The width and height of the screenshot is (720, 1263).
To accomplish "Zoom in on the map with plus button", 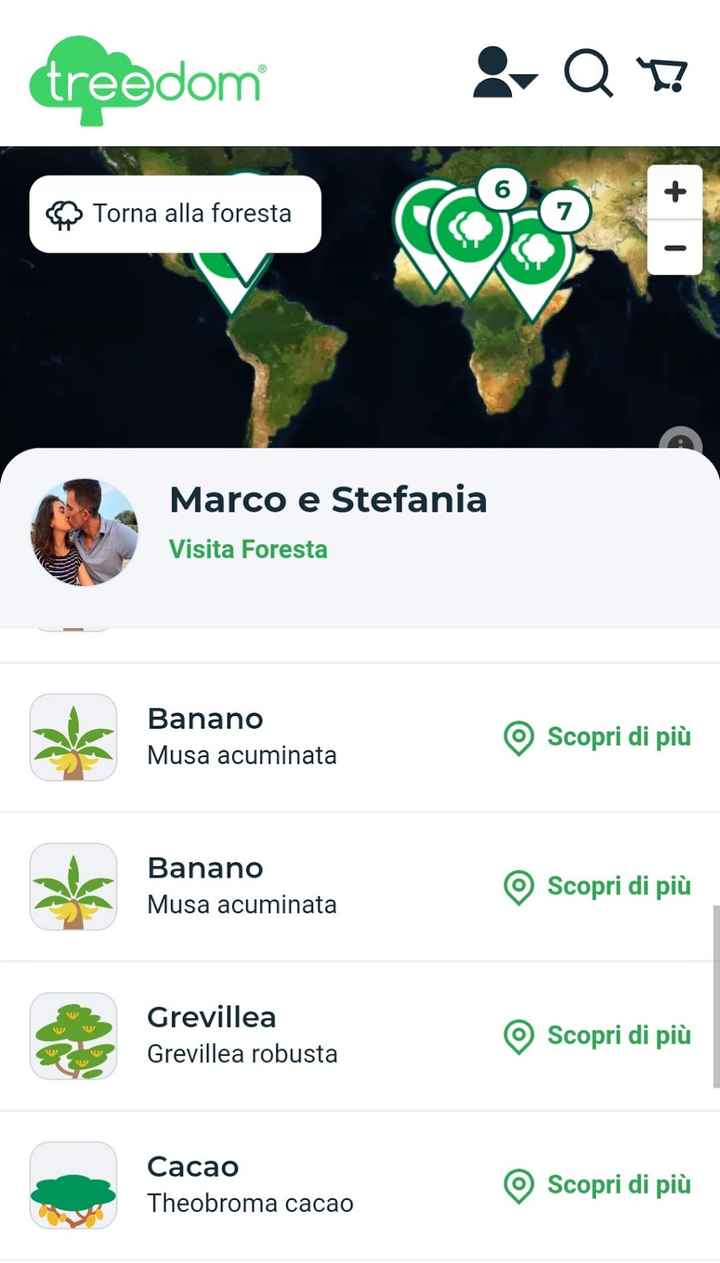I will 675,191.
